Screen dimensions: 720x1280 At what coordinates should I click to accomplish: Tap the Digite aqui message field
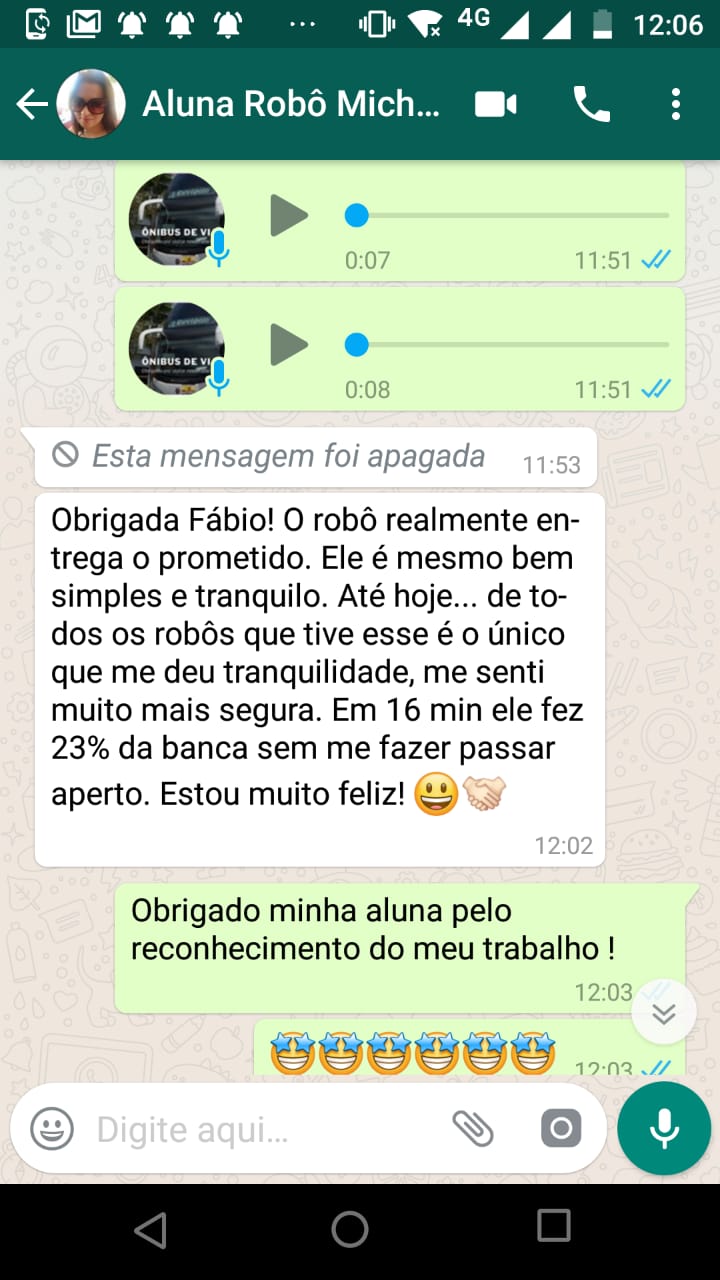pos(260,1130)
